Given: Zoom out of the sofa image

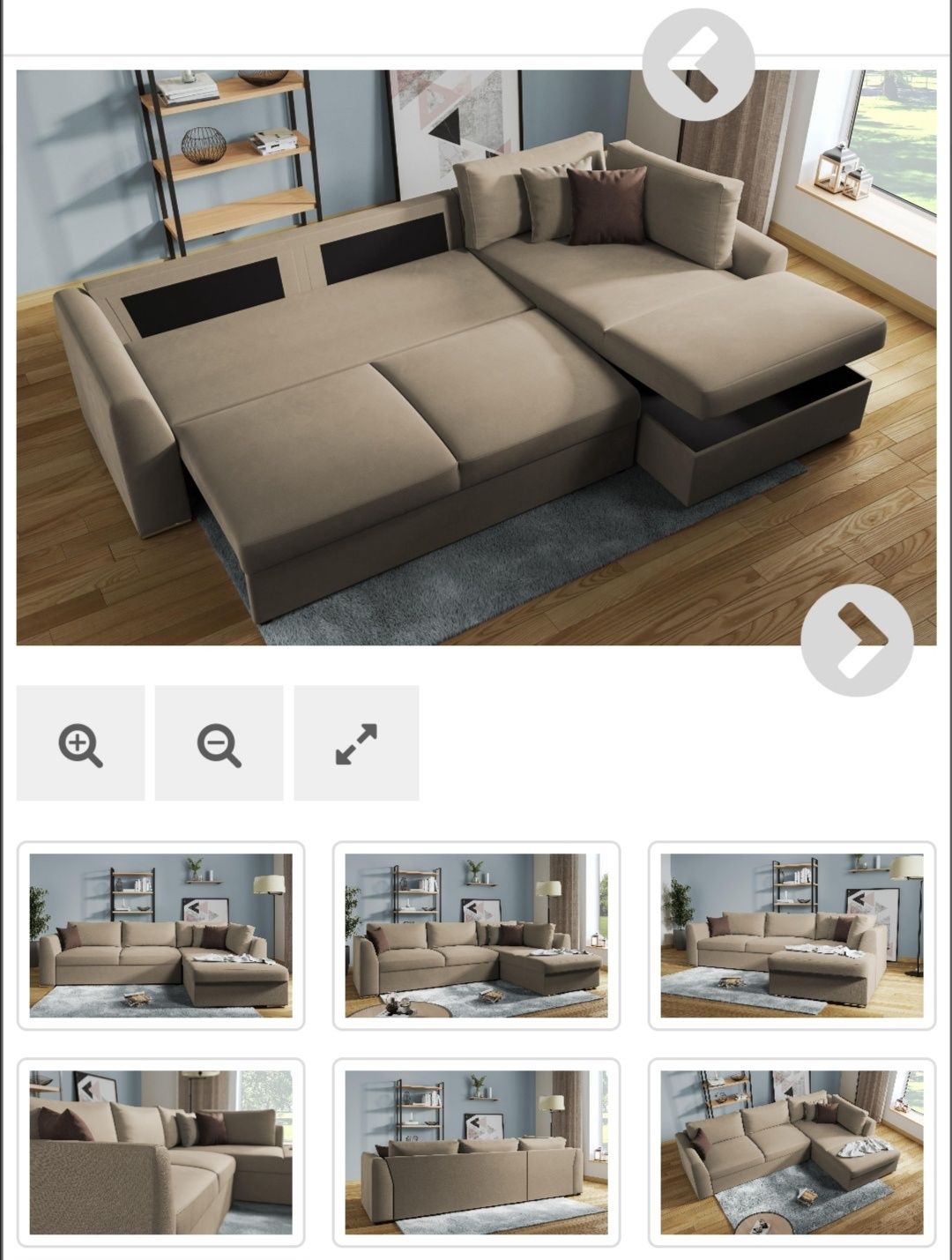Looking at the screenshot, I should coord(219,743).
